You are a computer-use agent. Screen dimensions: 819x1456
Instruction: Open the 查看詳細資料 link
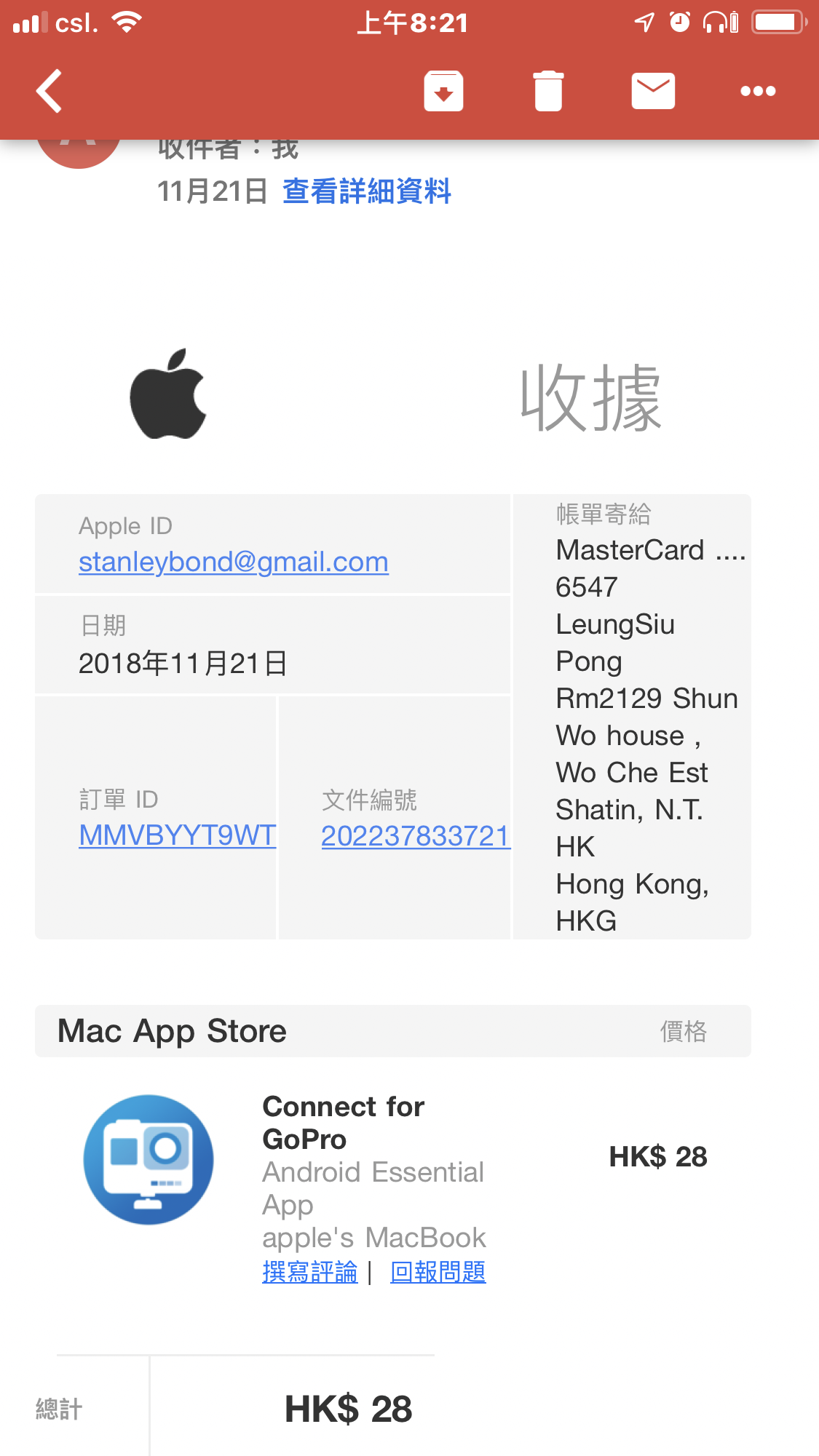pos(367,191)
